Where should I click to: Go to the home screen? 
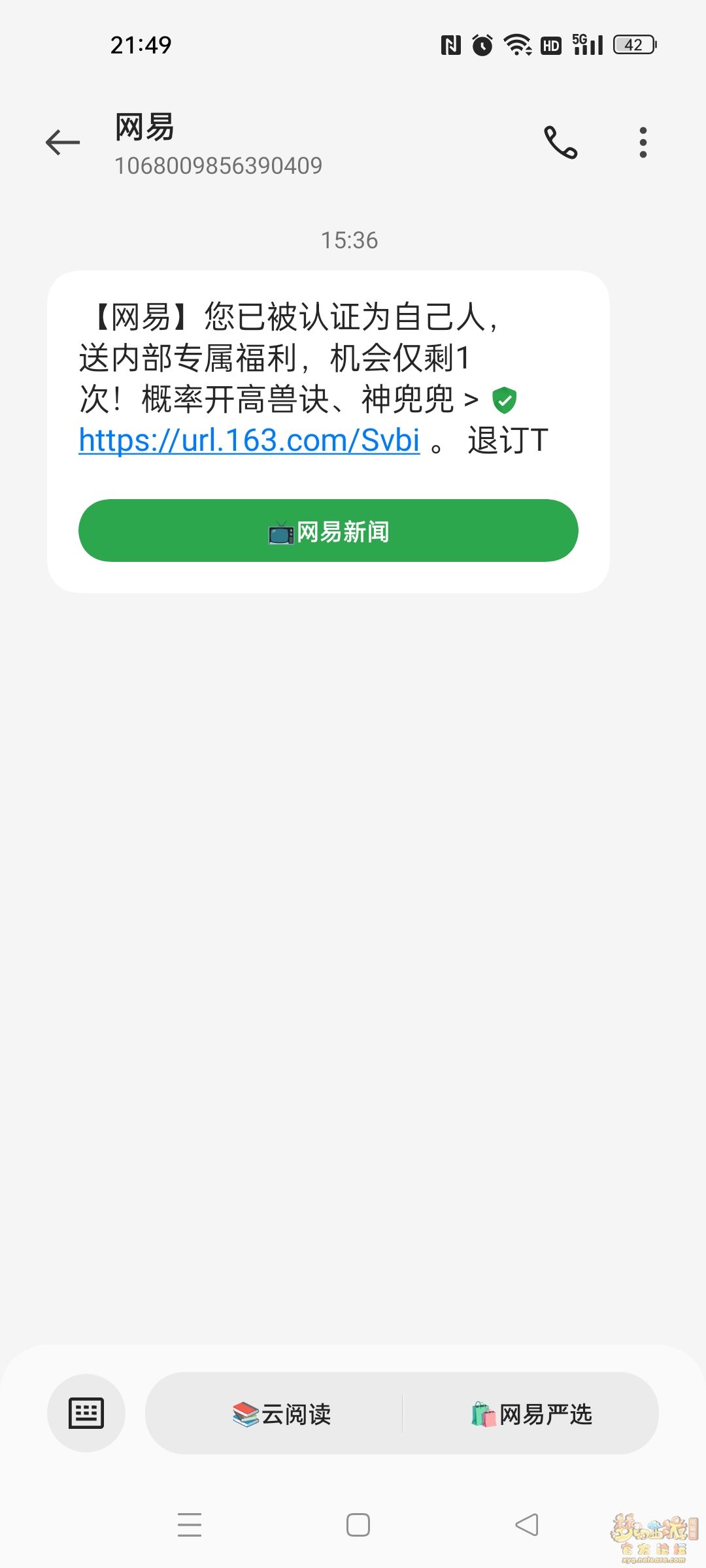pyautogui.click(x=358, y=1525)
